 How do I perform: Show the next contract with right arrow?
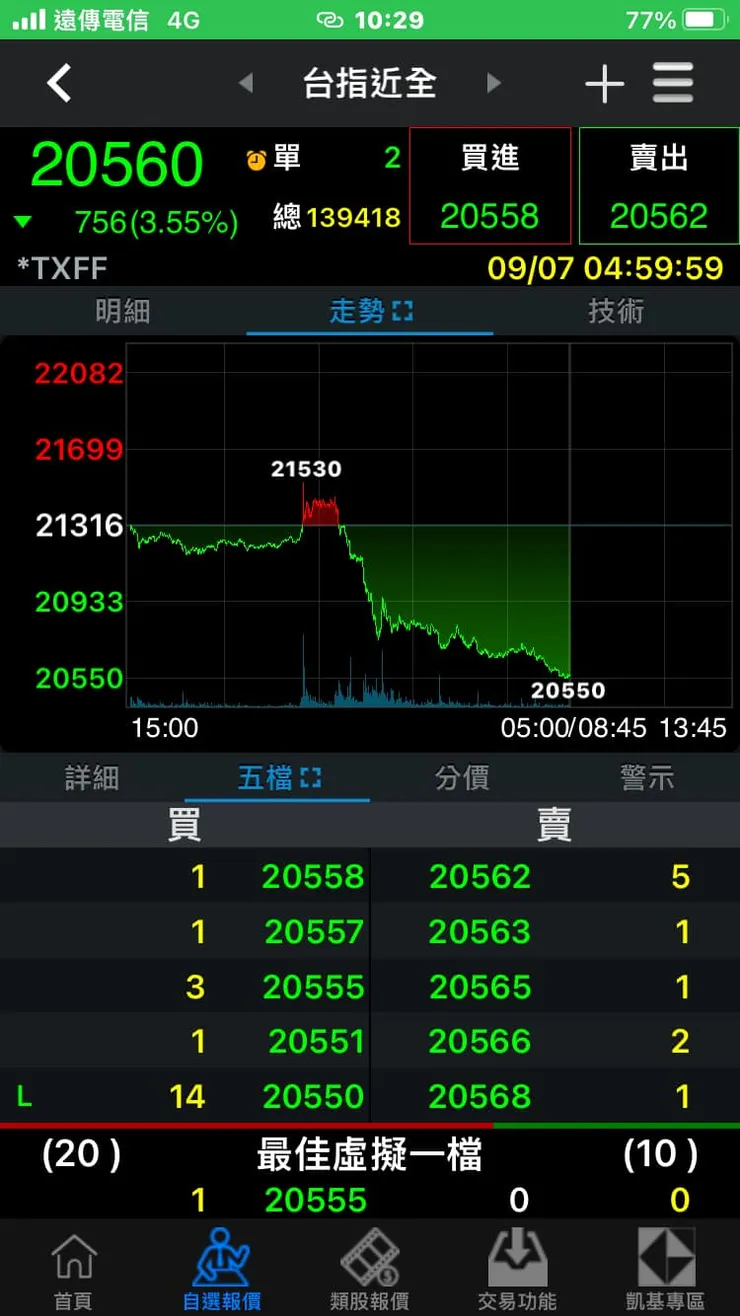[x=494, y=84]
